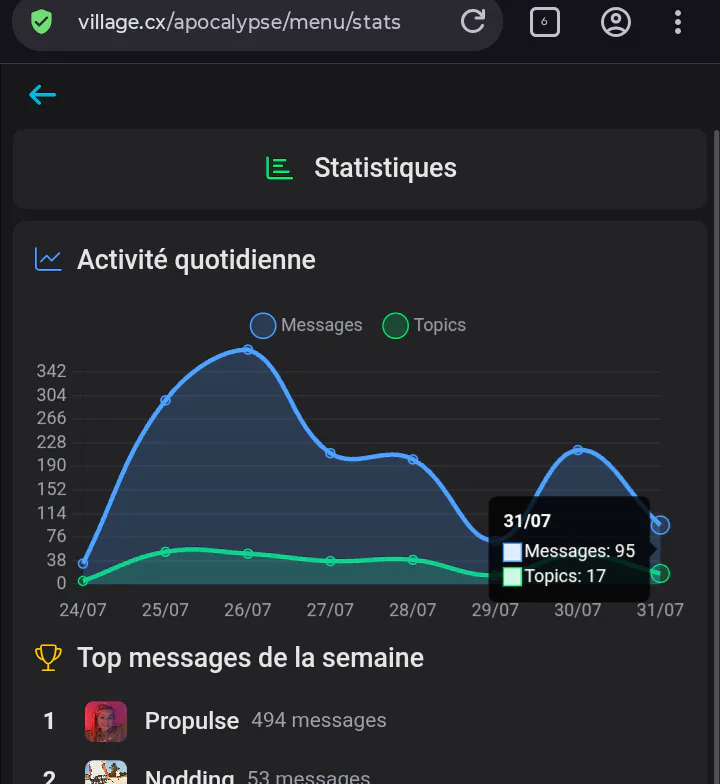
Task: Open Propulse's profile from the top messages list
Action: [x=192, y=720]
